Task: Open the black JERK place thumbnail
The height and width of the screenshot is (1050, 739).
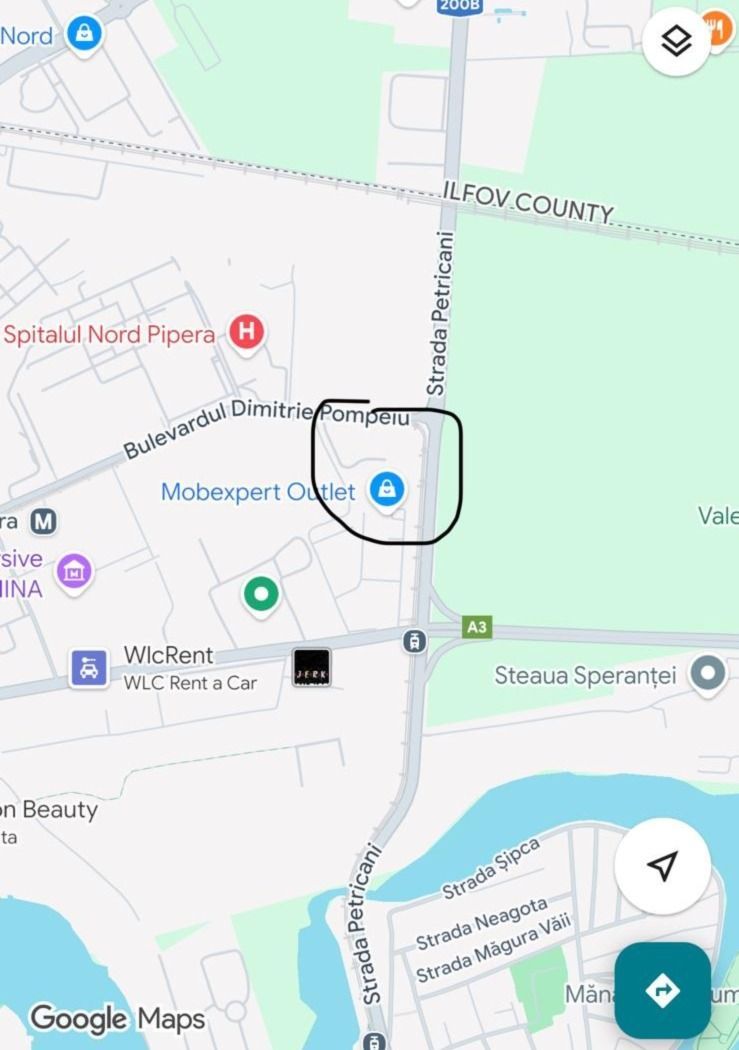Action: (x=311, y=667)
